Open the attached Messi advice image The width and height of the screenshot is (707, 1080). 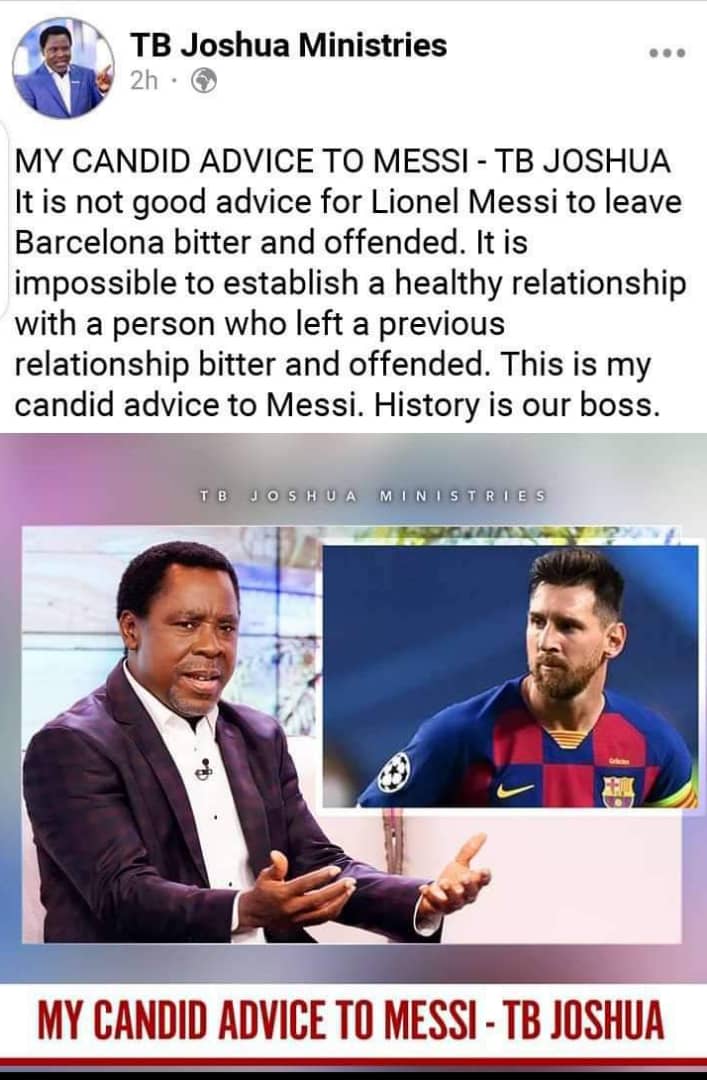pos(353,740)
